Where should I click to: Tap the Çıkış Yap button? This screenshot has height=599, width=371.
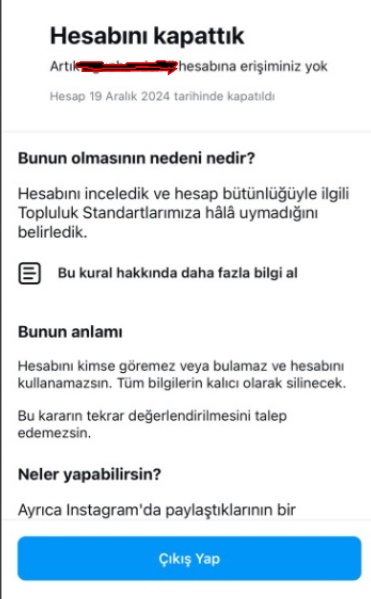(189, 558)
